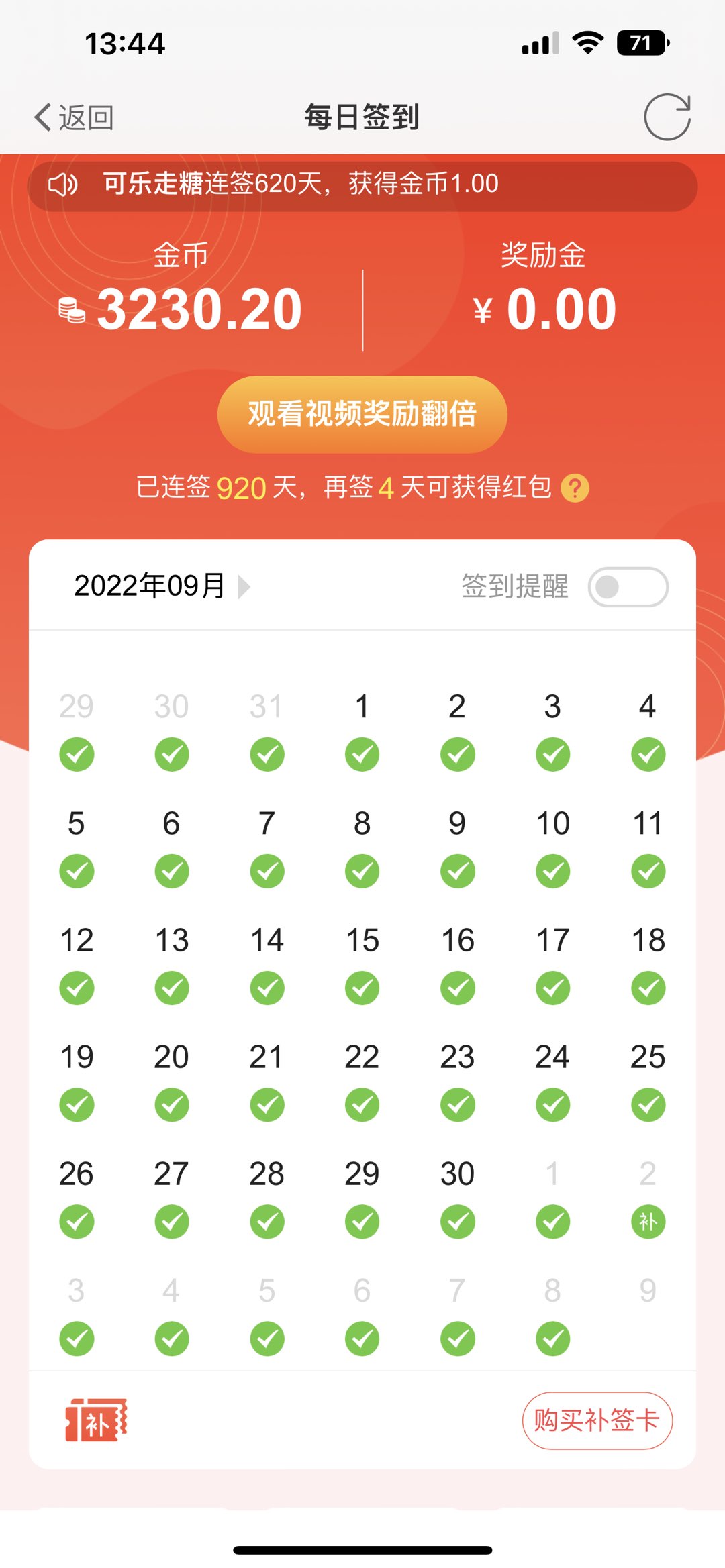This screenshot has width=725, height=1568.
Task: Open the 补 make-up card ticket icon
Action: [95, 1420]
